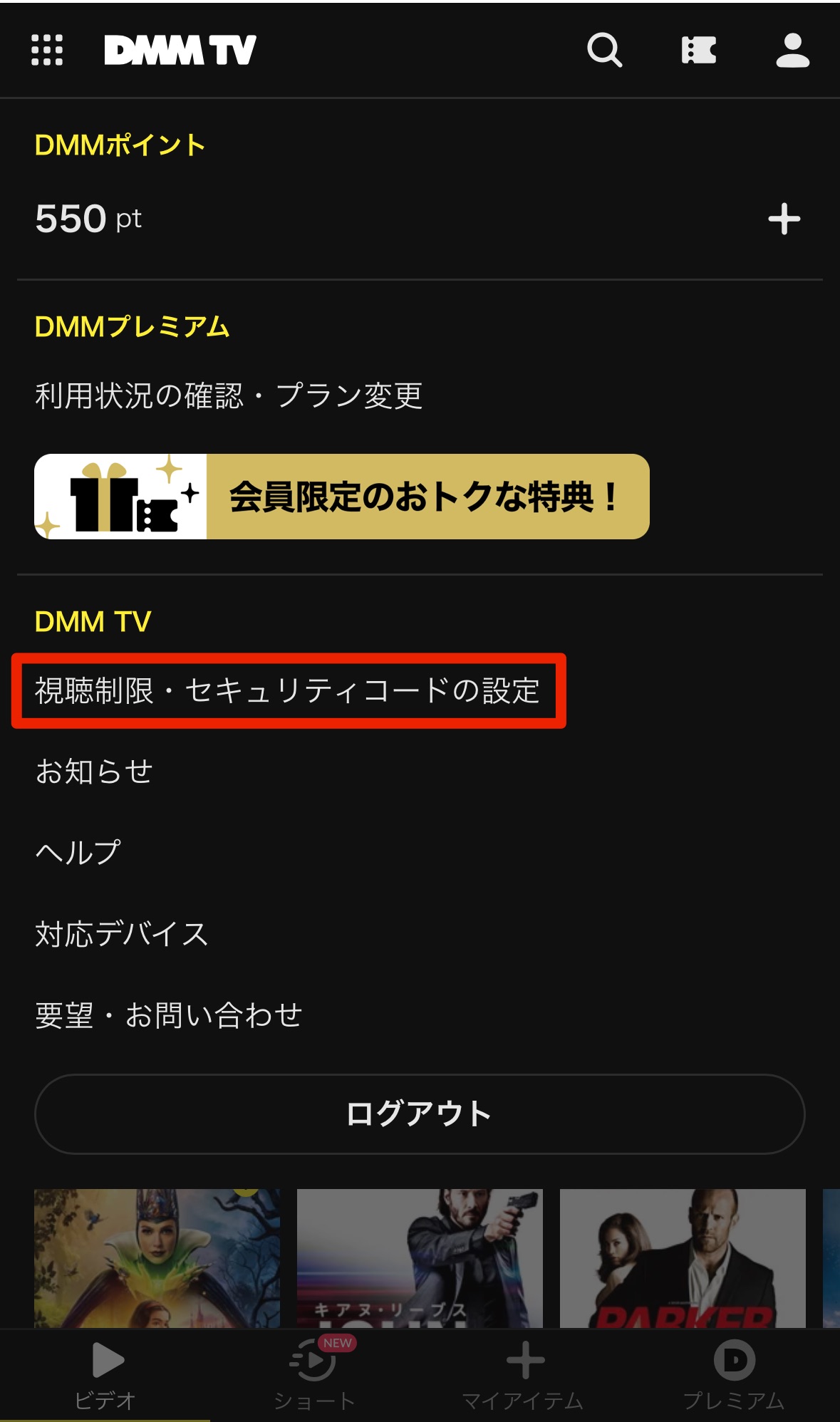
Task: Click the DMM TV logo
Action: click(x=180, y=49)
